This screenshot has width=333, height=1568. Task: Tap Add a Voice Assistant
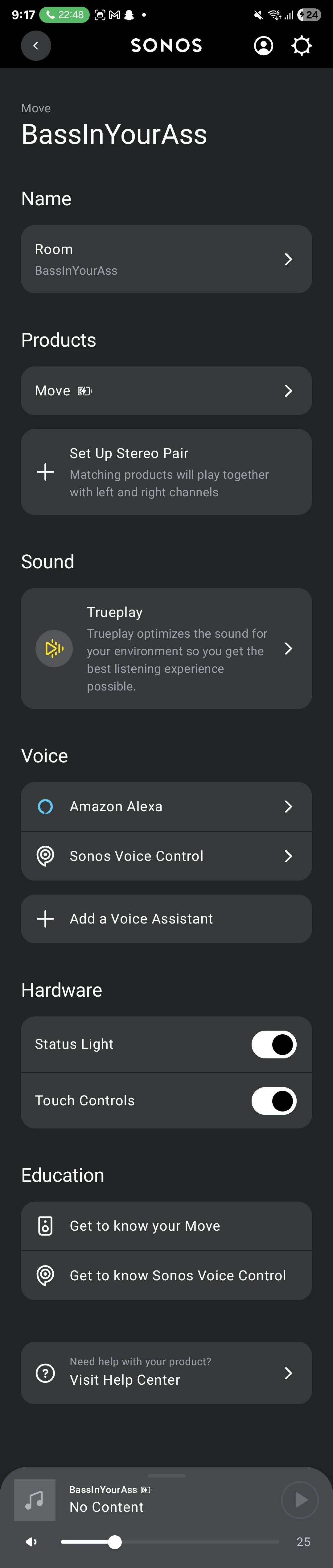166,919
